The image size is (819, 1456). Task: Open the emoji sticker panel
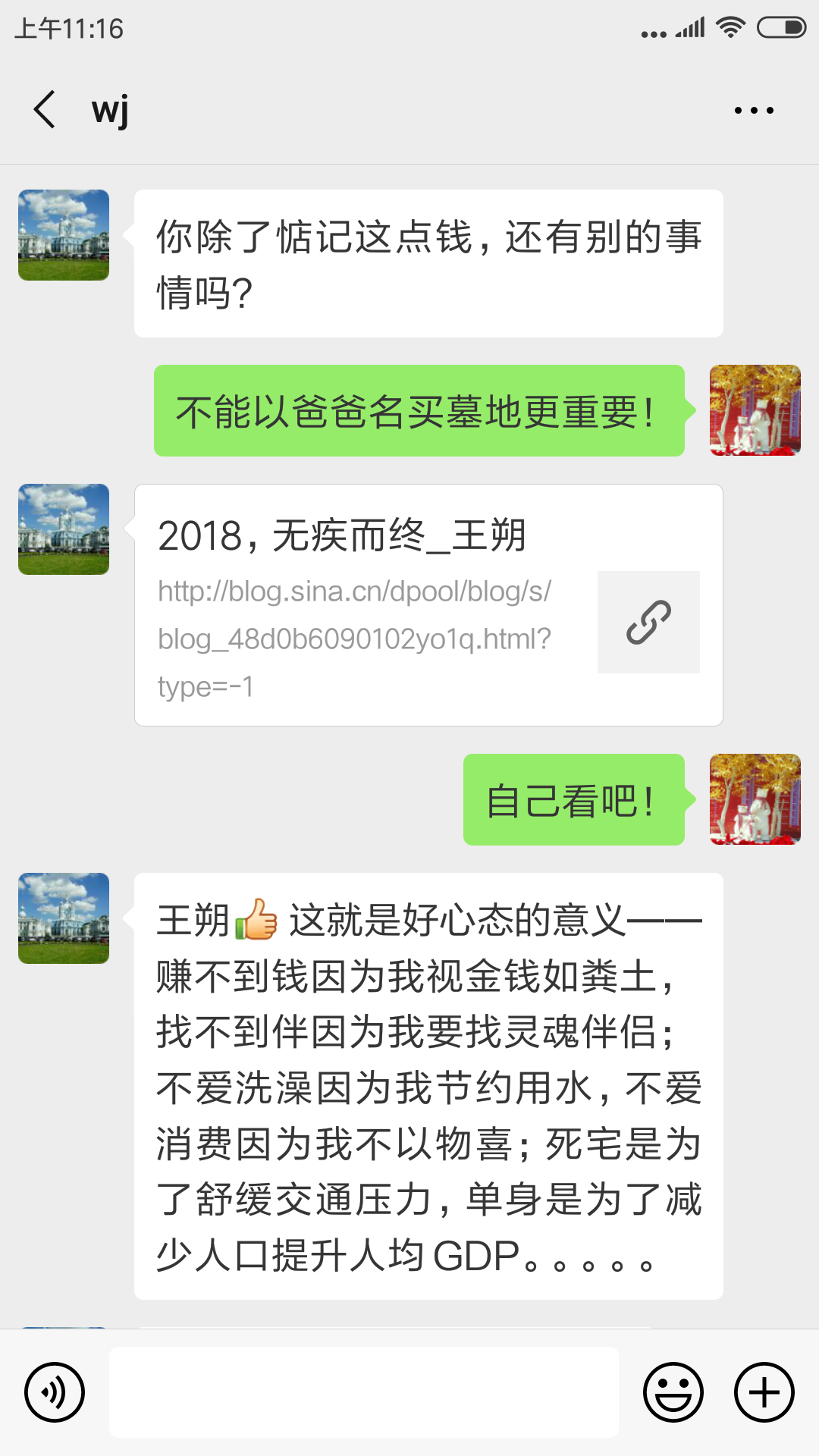(673, 1392)
